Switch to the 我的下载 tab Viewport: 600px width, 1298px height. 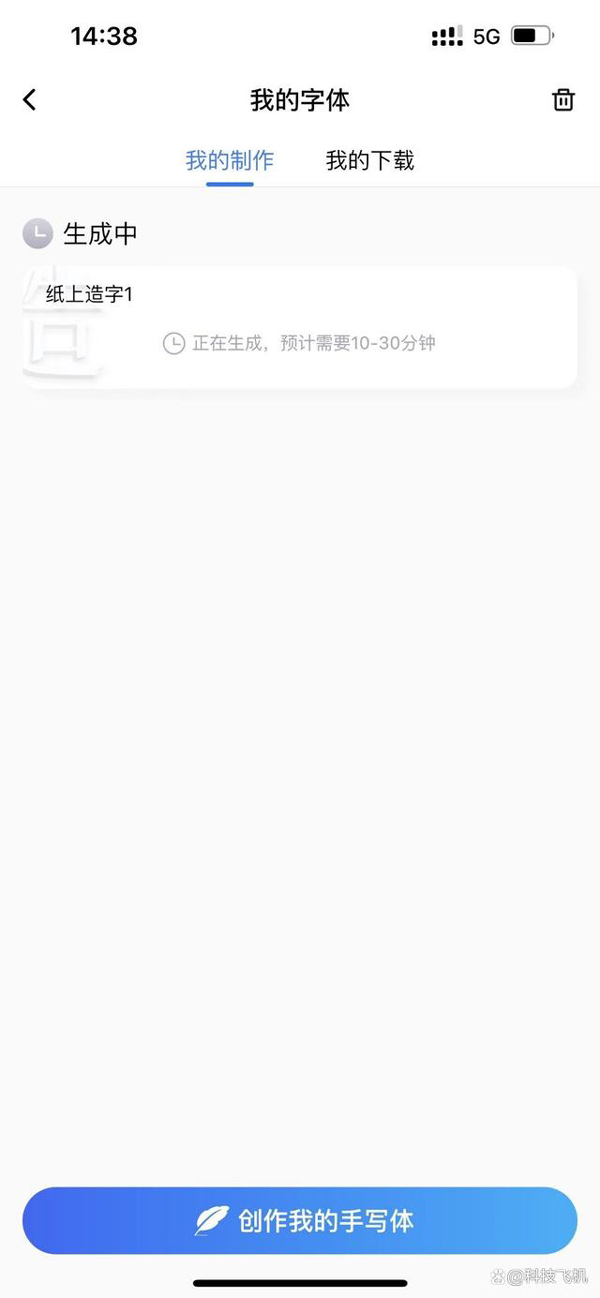370,161
